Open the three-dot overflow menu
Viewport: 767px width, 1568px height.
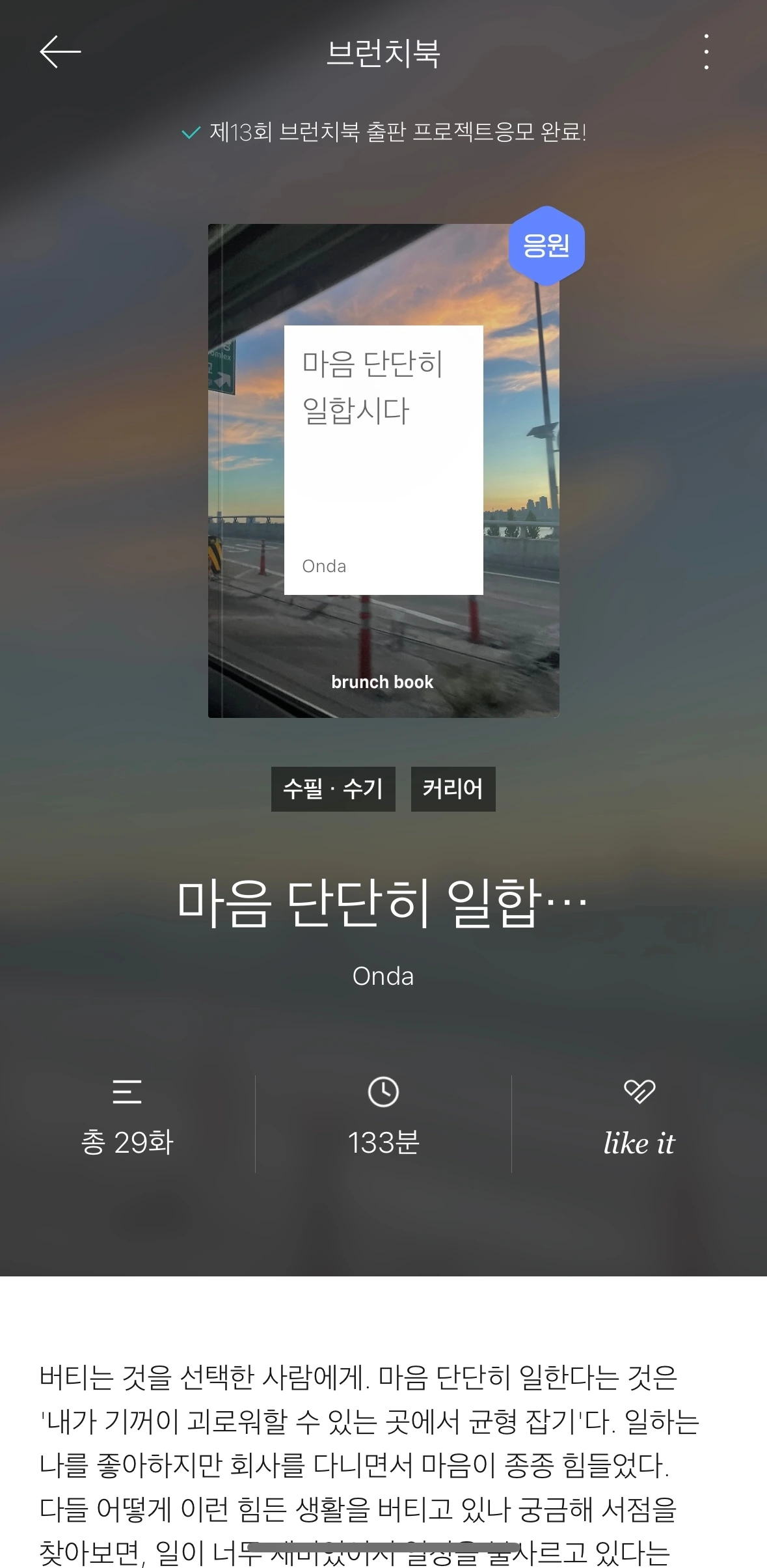click(x=706, y=52)
